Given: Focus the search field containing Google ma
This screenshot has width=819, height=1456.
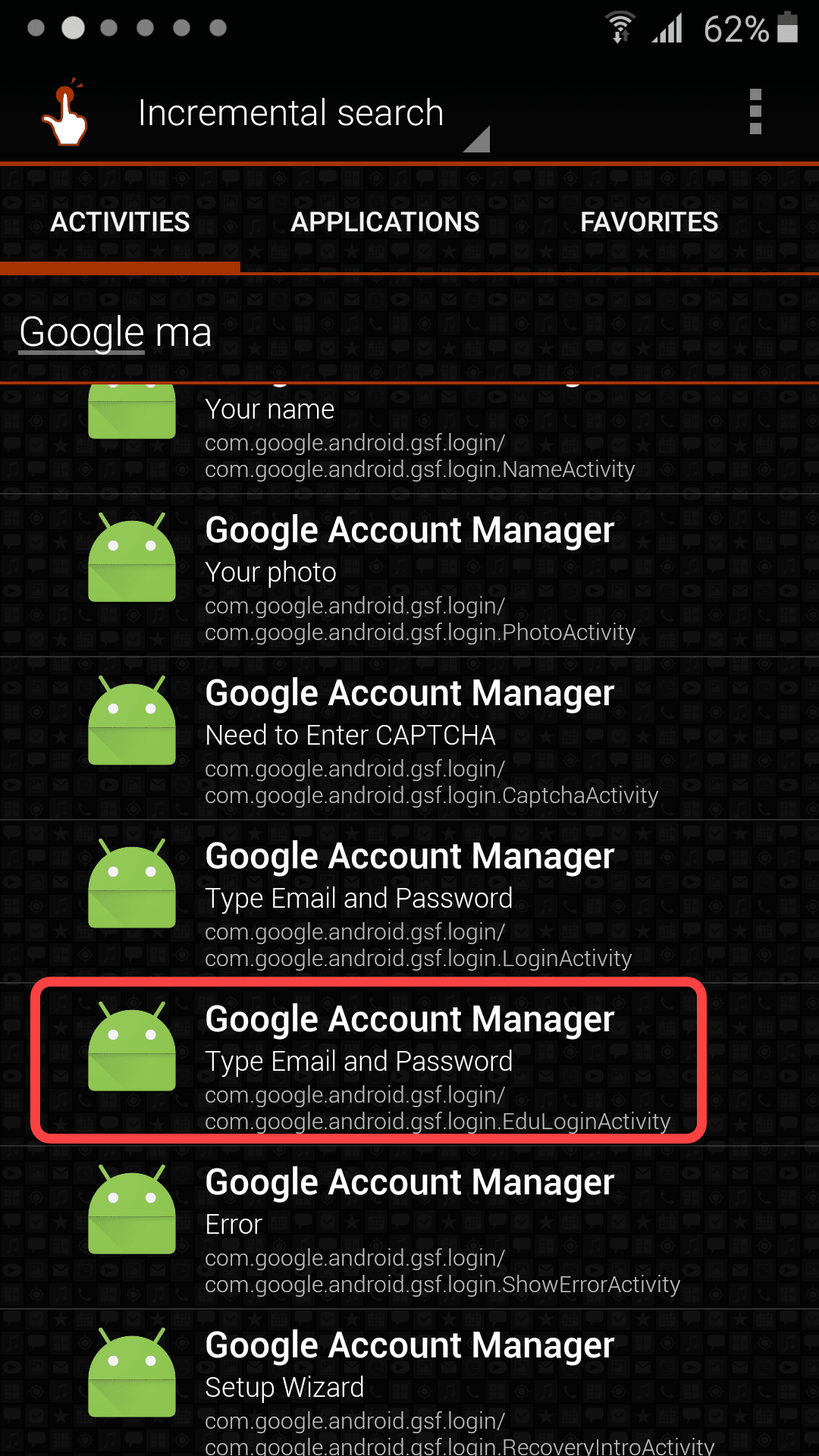Looking at the screenshot, I should [409, 332].
